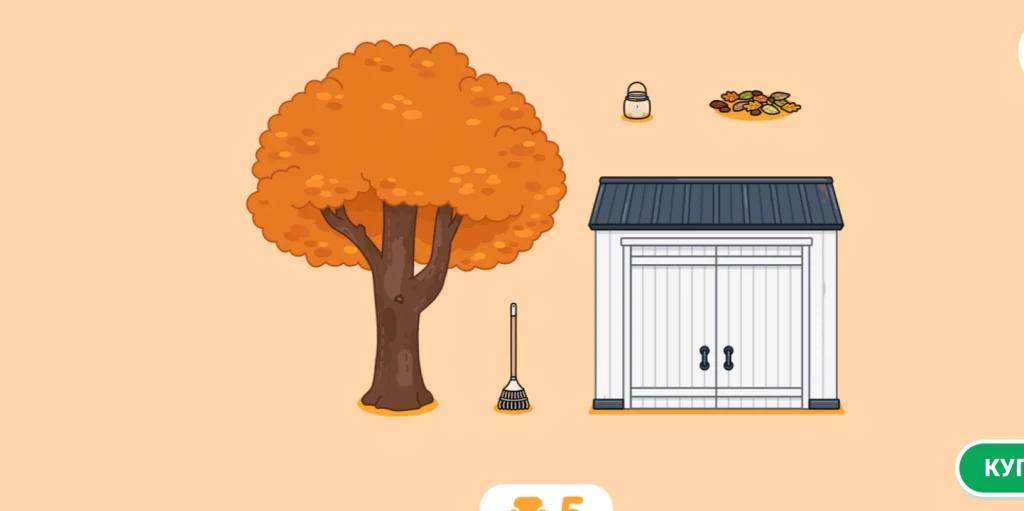Tap the green Купить buy button
Viewport: 1024px width, 511px height.
tap(994, 467)
